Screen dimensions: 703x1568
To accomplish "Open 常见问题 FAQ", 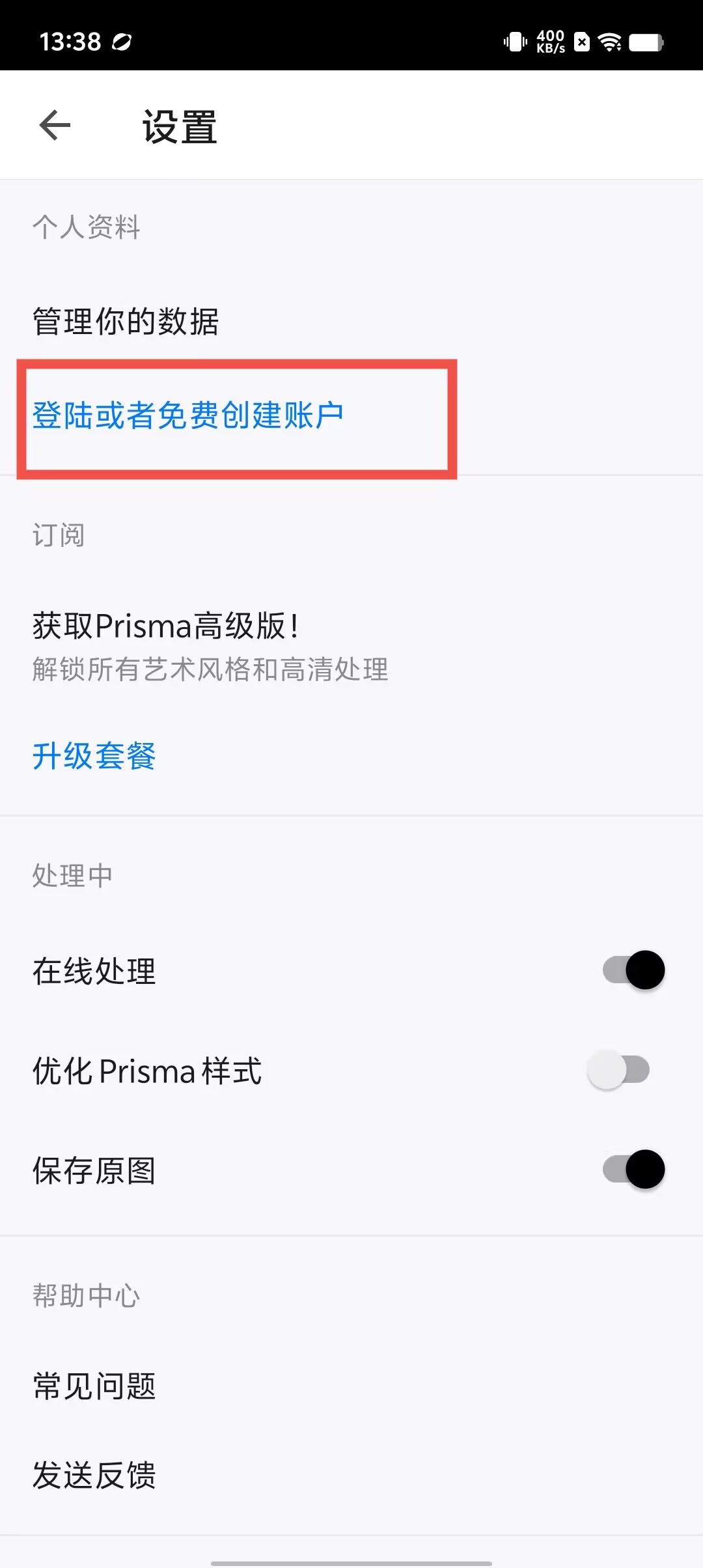I will (94, 1386).
